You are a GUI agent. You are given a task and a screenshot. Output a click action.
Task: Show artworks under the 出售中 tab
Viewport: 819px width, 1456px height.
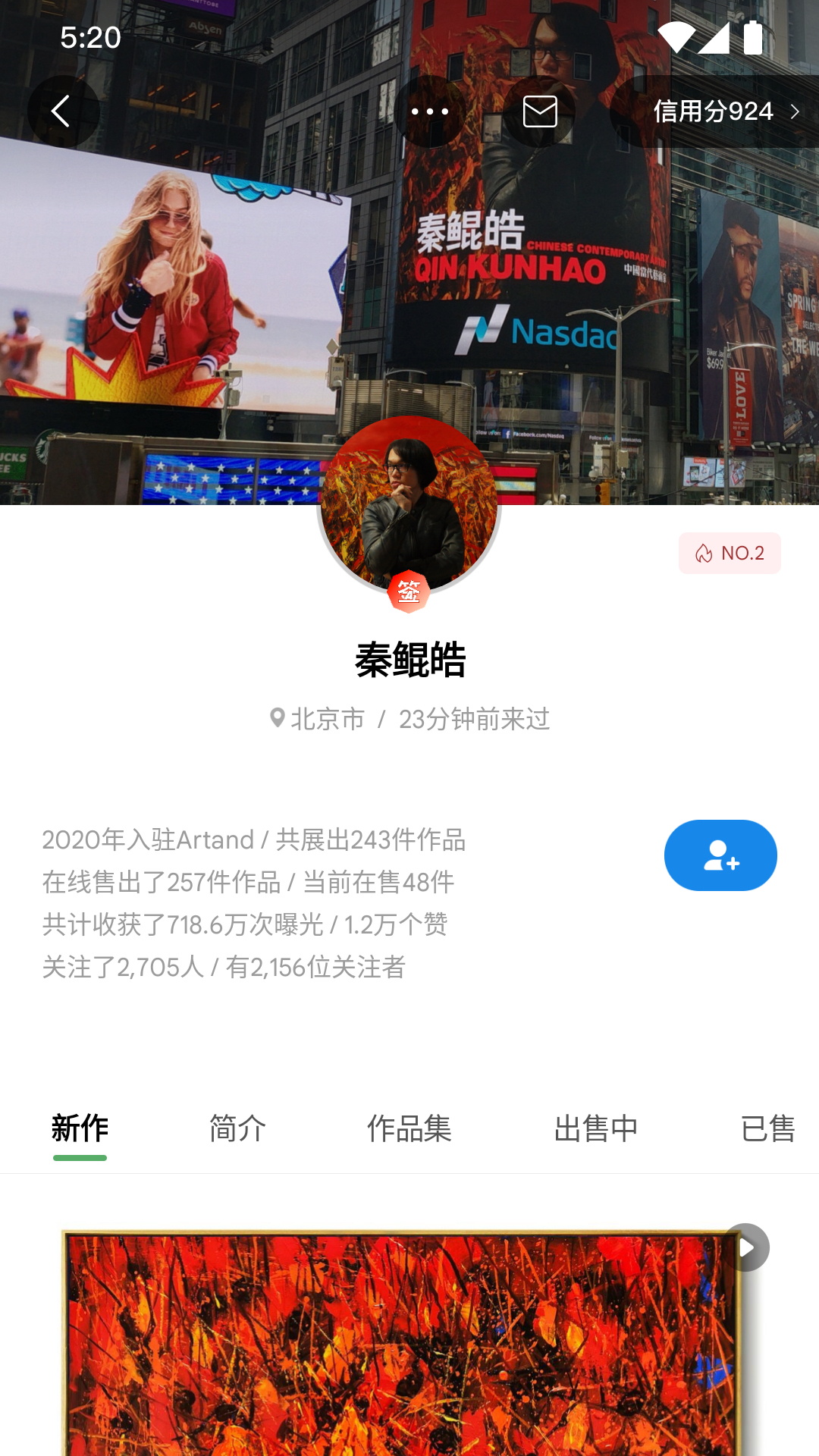click(x=596, y=1128)
